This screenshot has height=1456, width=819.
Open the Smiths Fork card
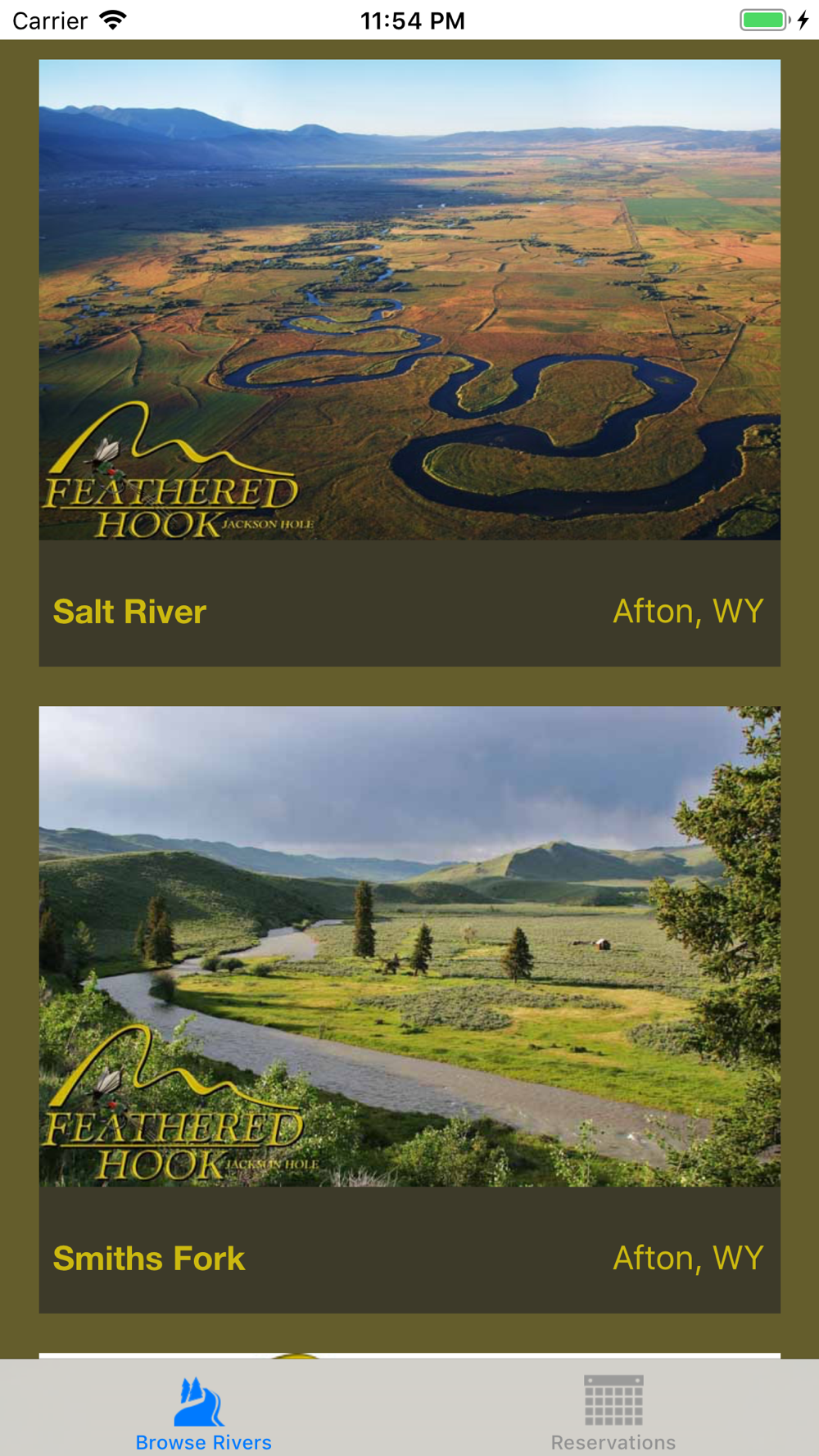pos(409,1010)
